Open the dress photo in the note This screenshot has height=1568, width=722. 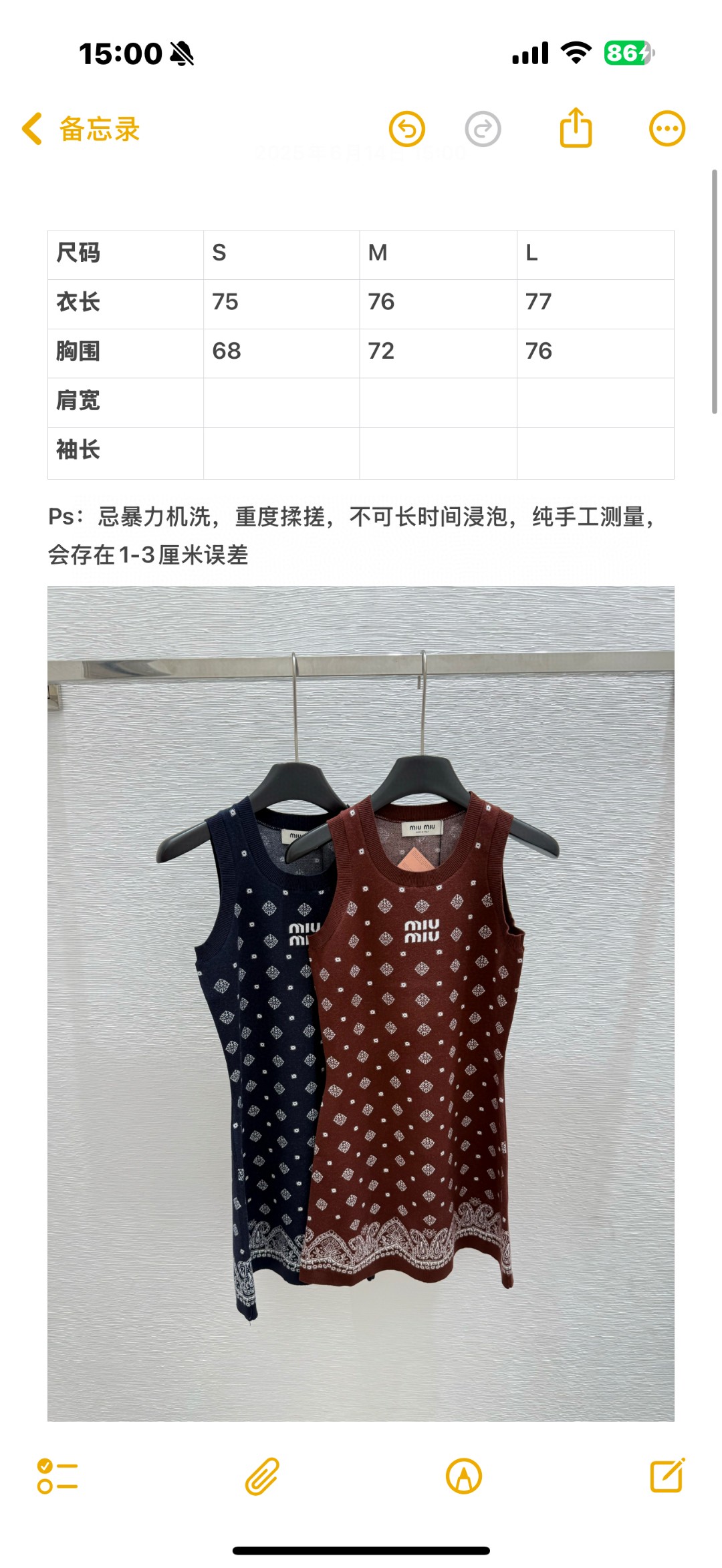tap(361, 1002)
